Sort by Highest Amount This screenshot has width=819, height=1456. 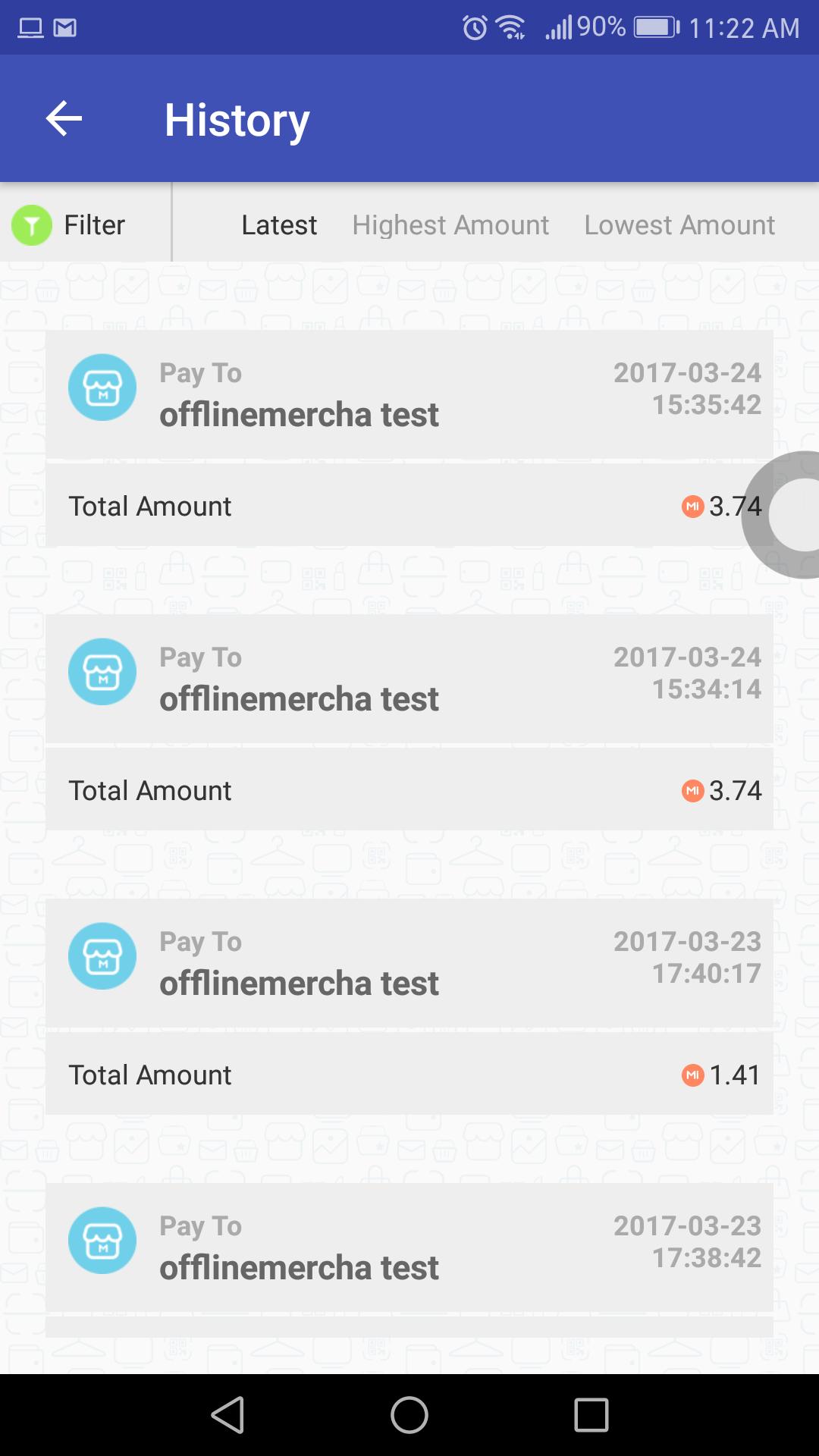tap(450, 225)
